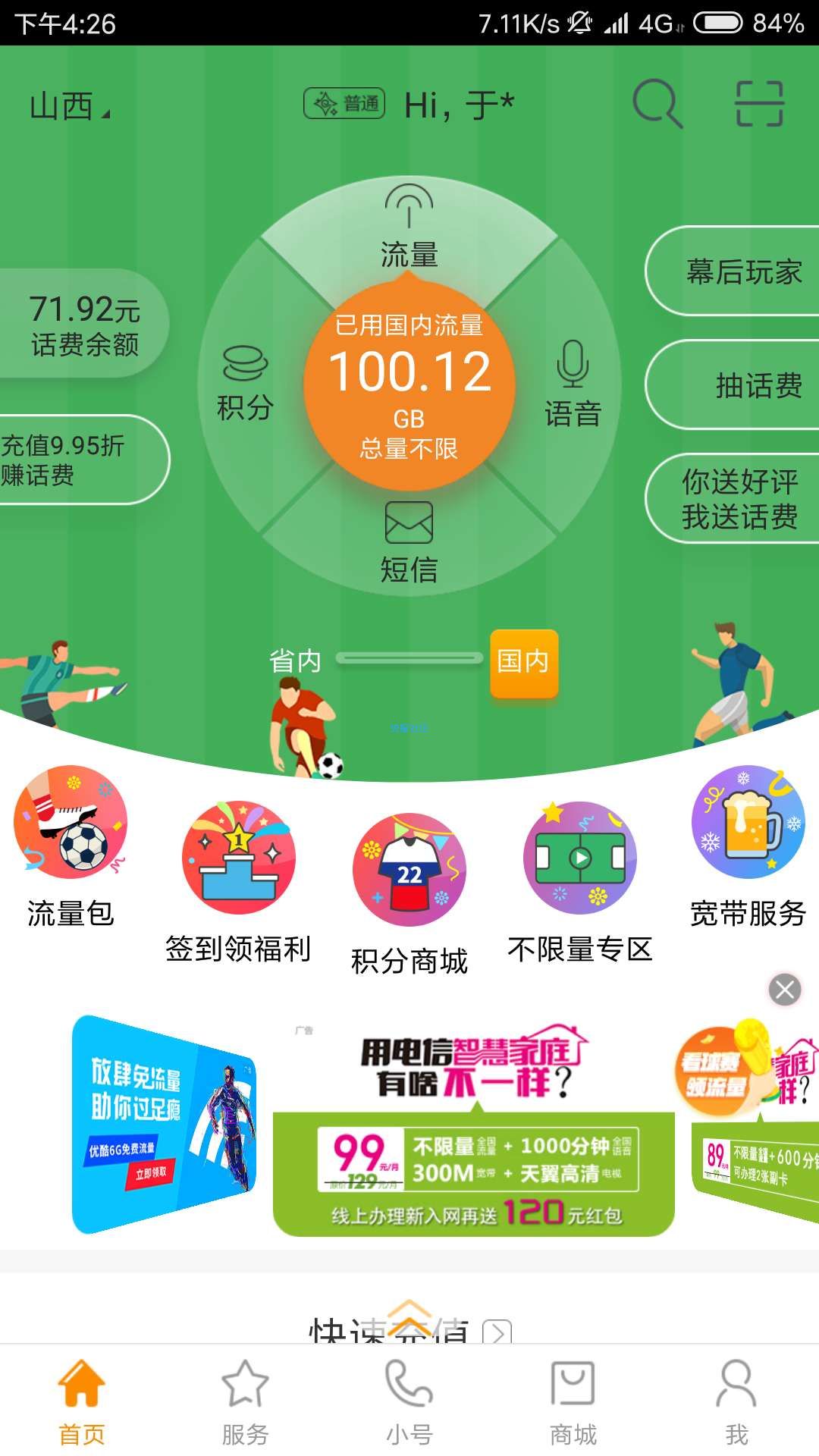Open the search icon
The height and width of the screenshot is (1456, 819).
tap(657, 103)
